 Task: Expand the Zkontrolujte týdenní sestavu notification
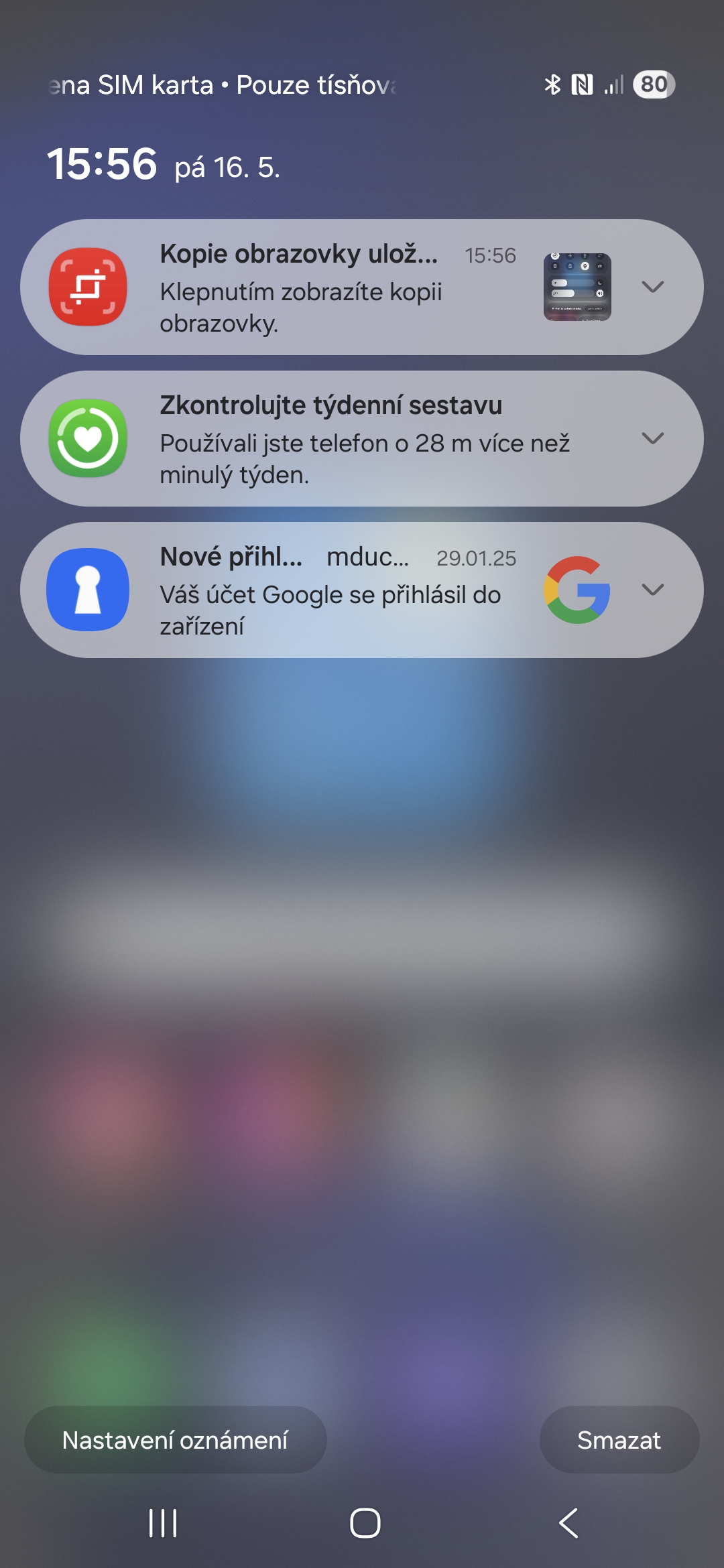(x=652, y=438)
